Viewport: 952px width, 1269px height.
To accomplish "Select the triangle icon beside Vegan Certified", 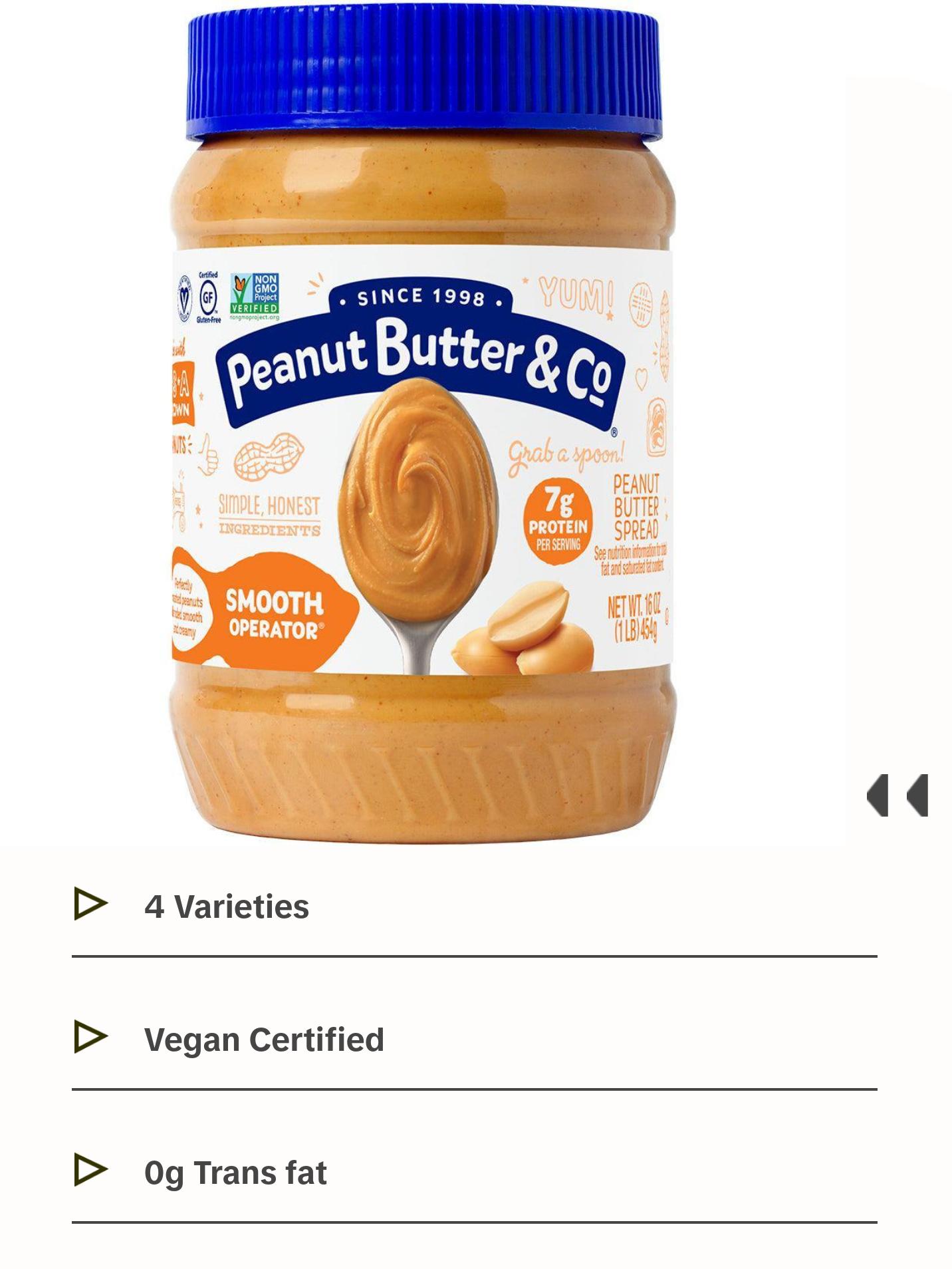I will pyautogui.click(x=91, y=1036).
